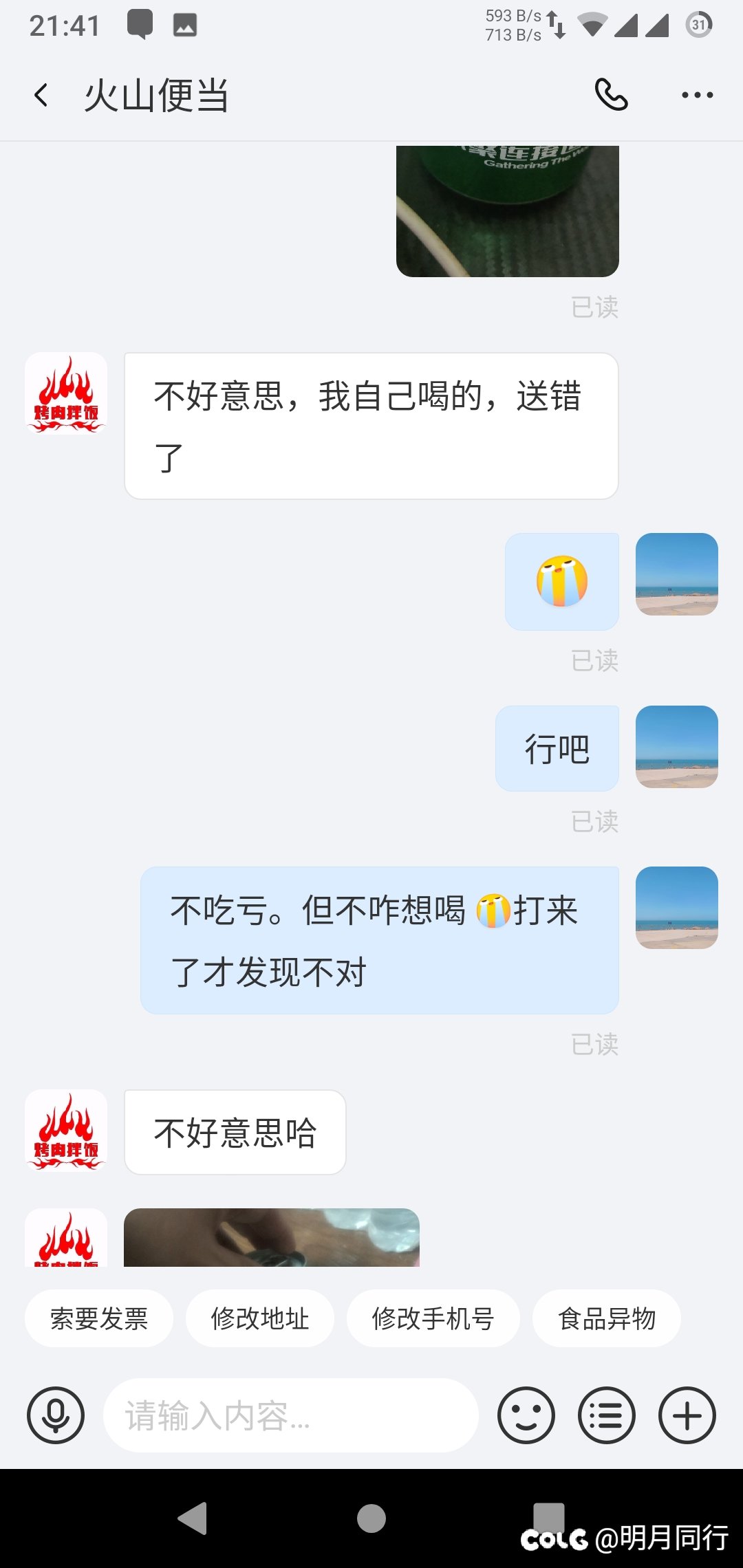View the green can photo message

(x=508, y=211)
